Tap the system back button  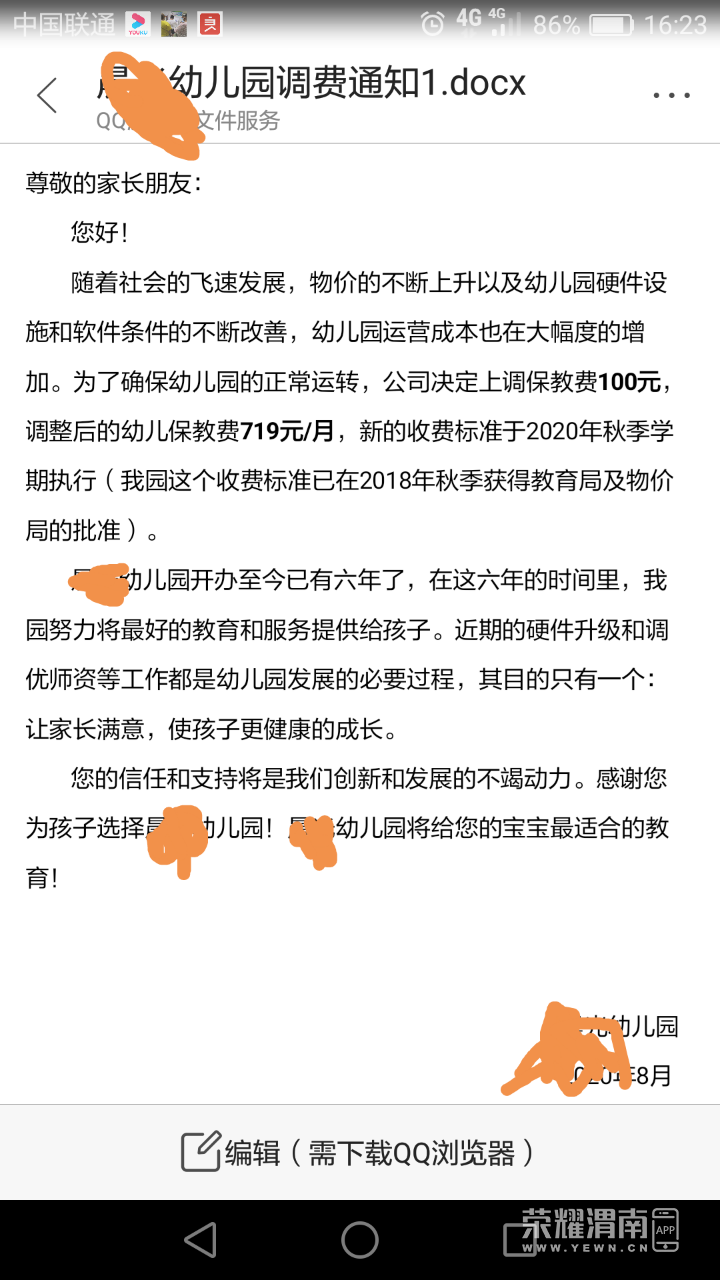point(201,1240)
